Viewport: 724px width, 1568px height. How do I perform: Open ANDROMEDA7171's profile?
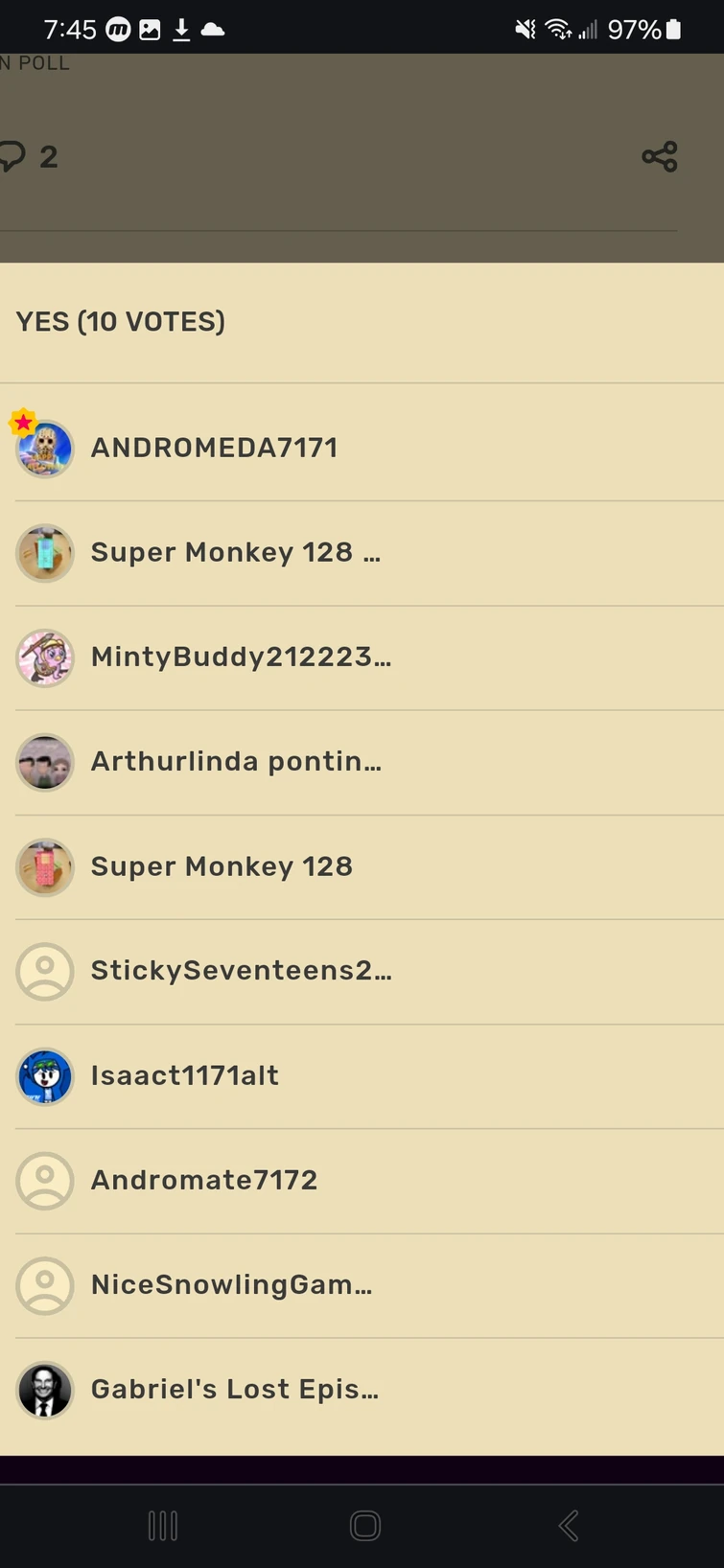[x=214, y=448]
